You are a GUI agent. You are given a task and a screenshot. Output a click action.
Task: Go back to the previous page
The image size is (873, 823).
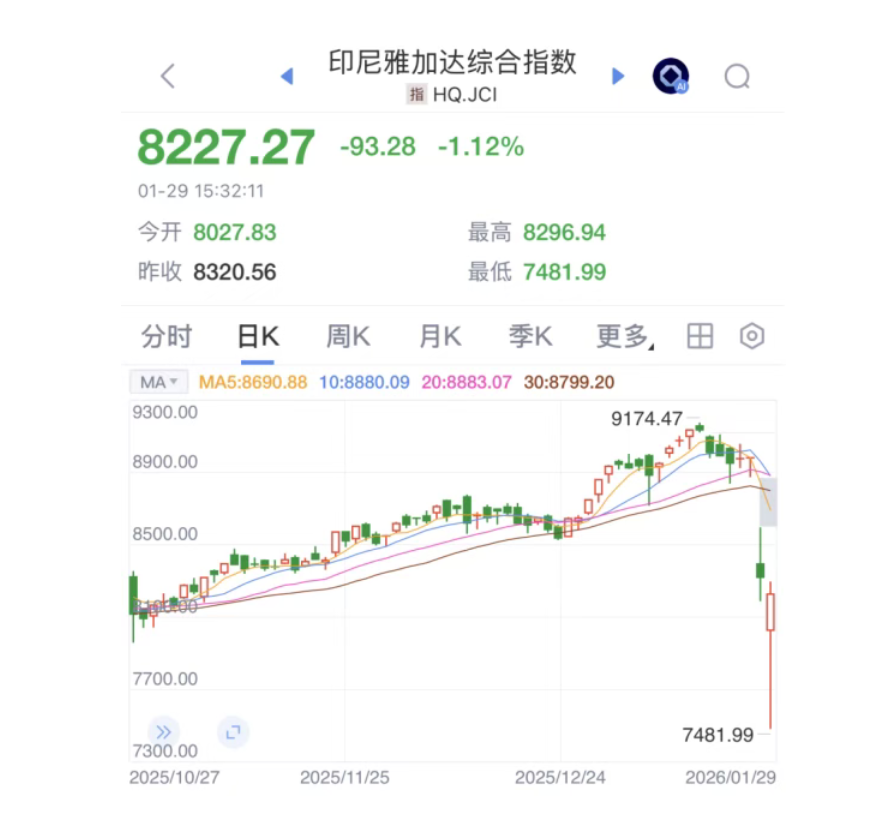point(168,76)
